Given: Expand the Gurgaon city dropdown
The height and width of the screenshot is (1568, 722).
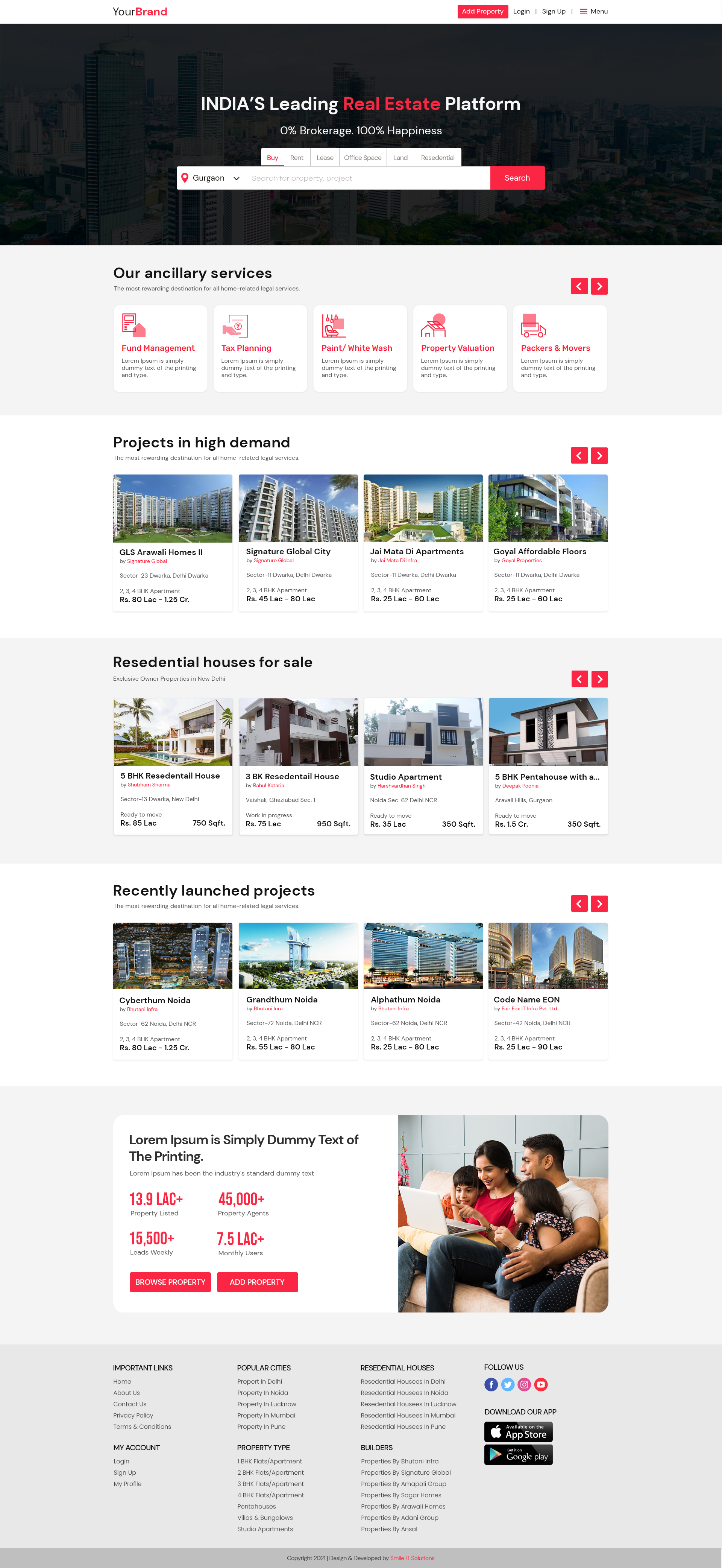Looking at the screenshot, I should (211, 178).
